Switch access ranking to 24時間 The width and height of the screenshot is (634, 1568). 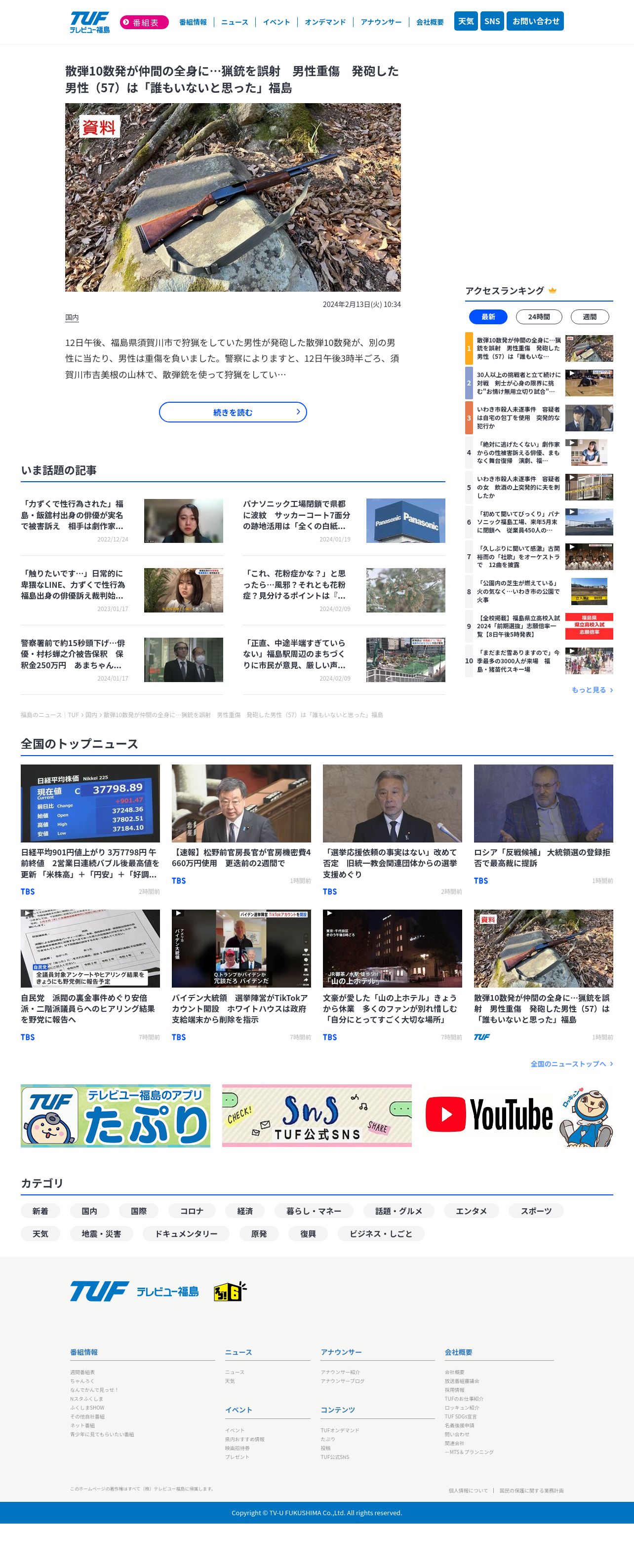coord(538,316)
